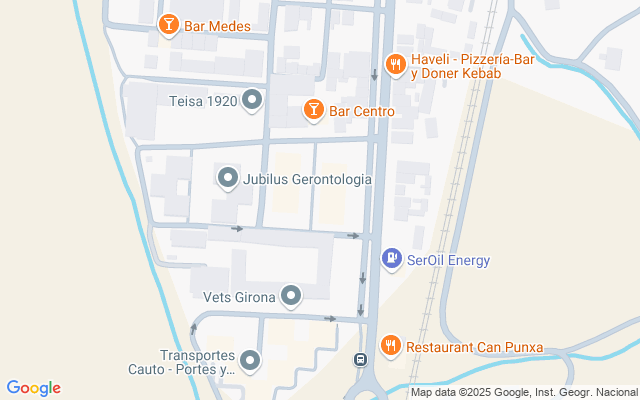Open the Bar Centro marker
Viewport: 640px width, 400px height.
tap(314, 110)
